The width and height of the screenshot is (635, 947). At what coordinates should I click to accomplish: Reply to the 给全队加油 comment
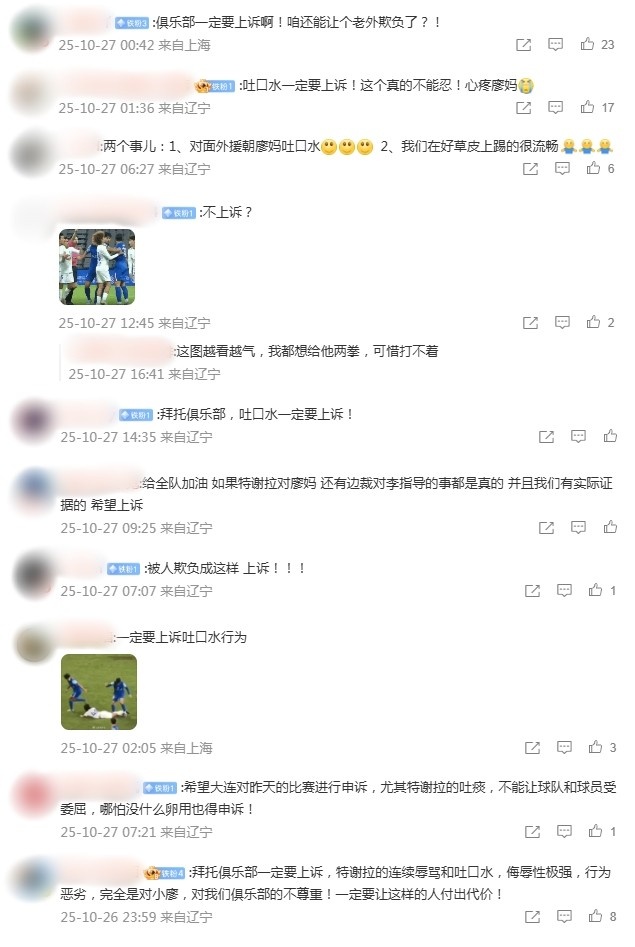[x=578, y=528]
